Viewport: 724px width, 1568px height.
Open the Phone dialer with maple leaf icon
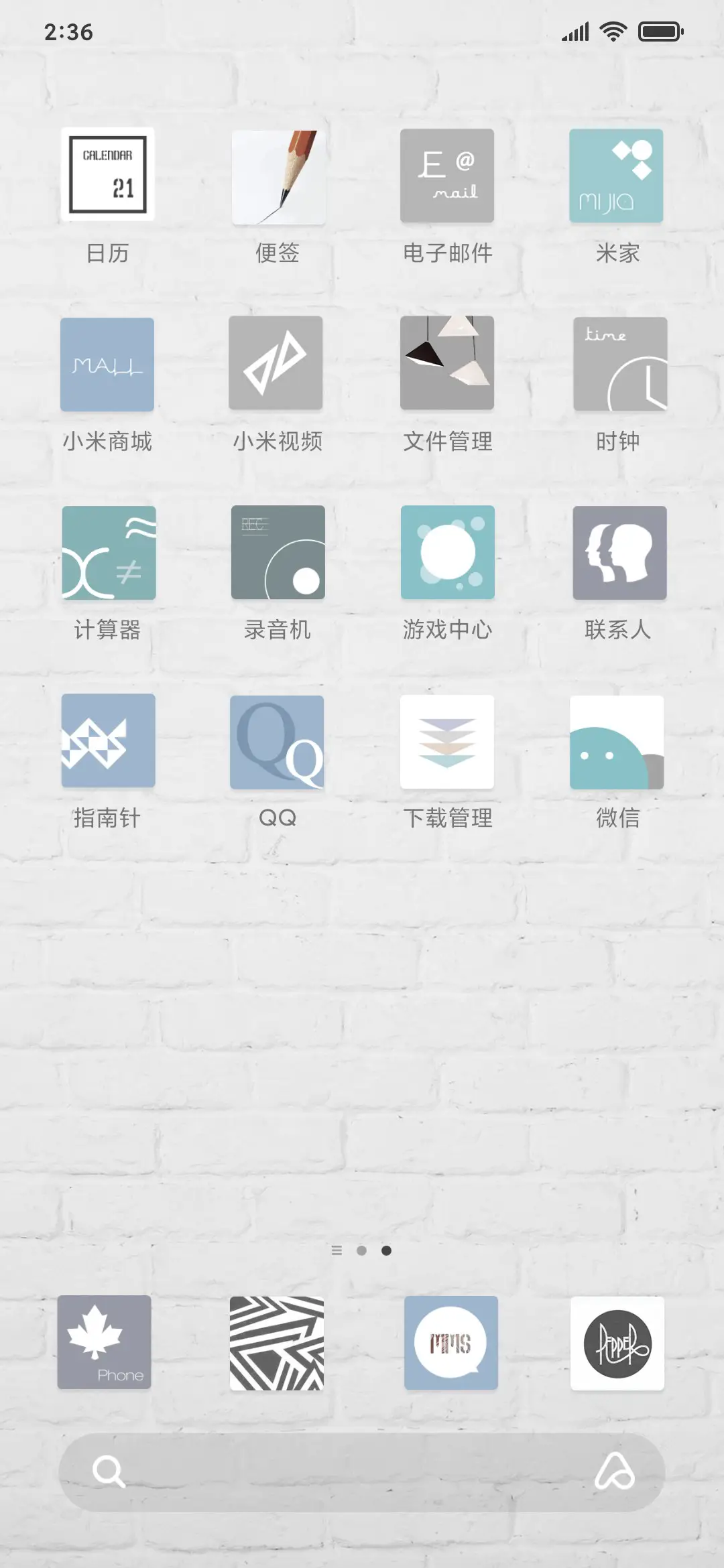click(105, 1344)
